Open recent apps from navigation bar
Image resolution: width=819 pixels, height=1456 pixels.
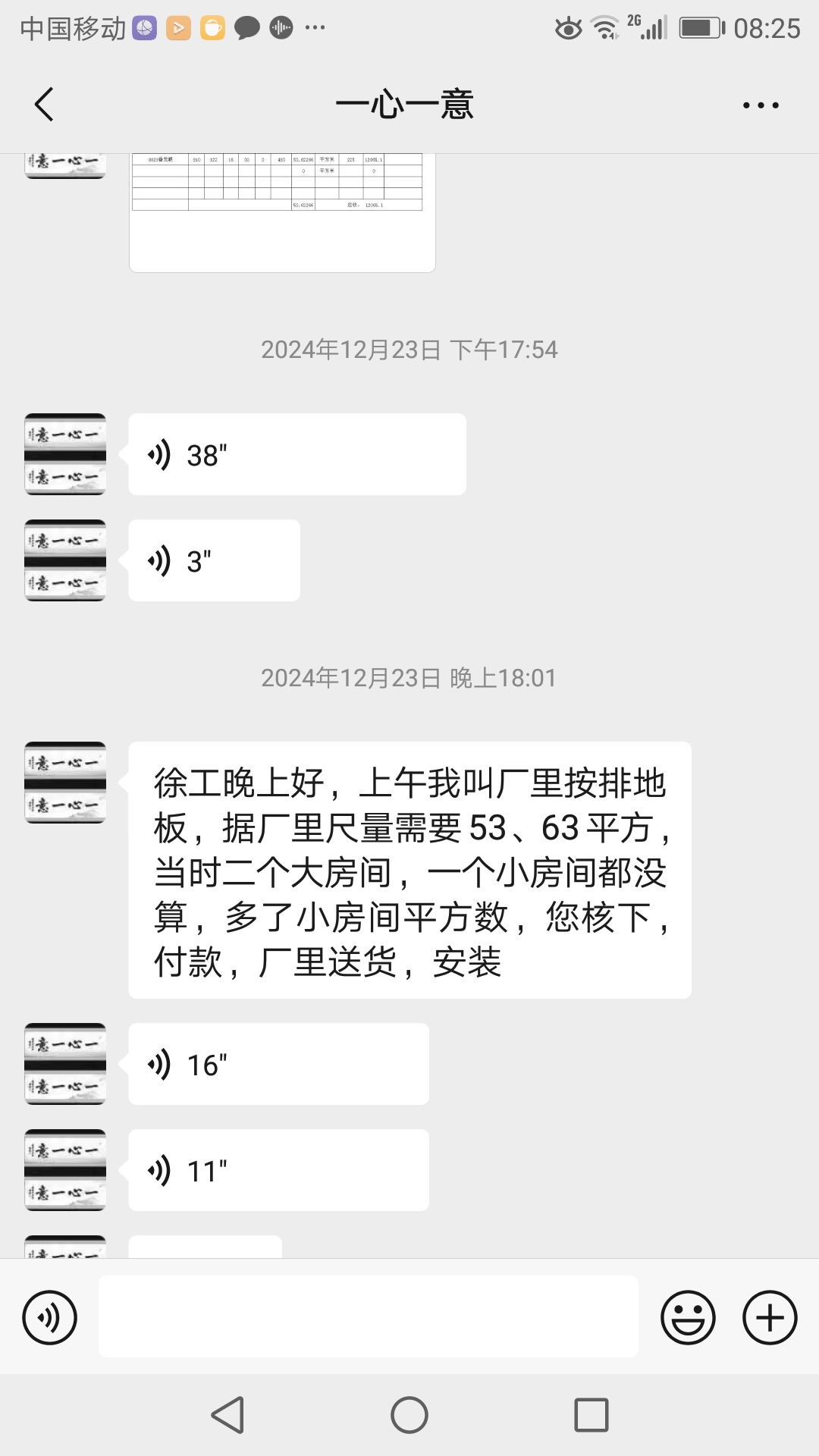click(x=591, y=1415)
